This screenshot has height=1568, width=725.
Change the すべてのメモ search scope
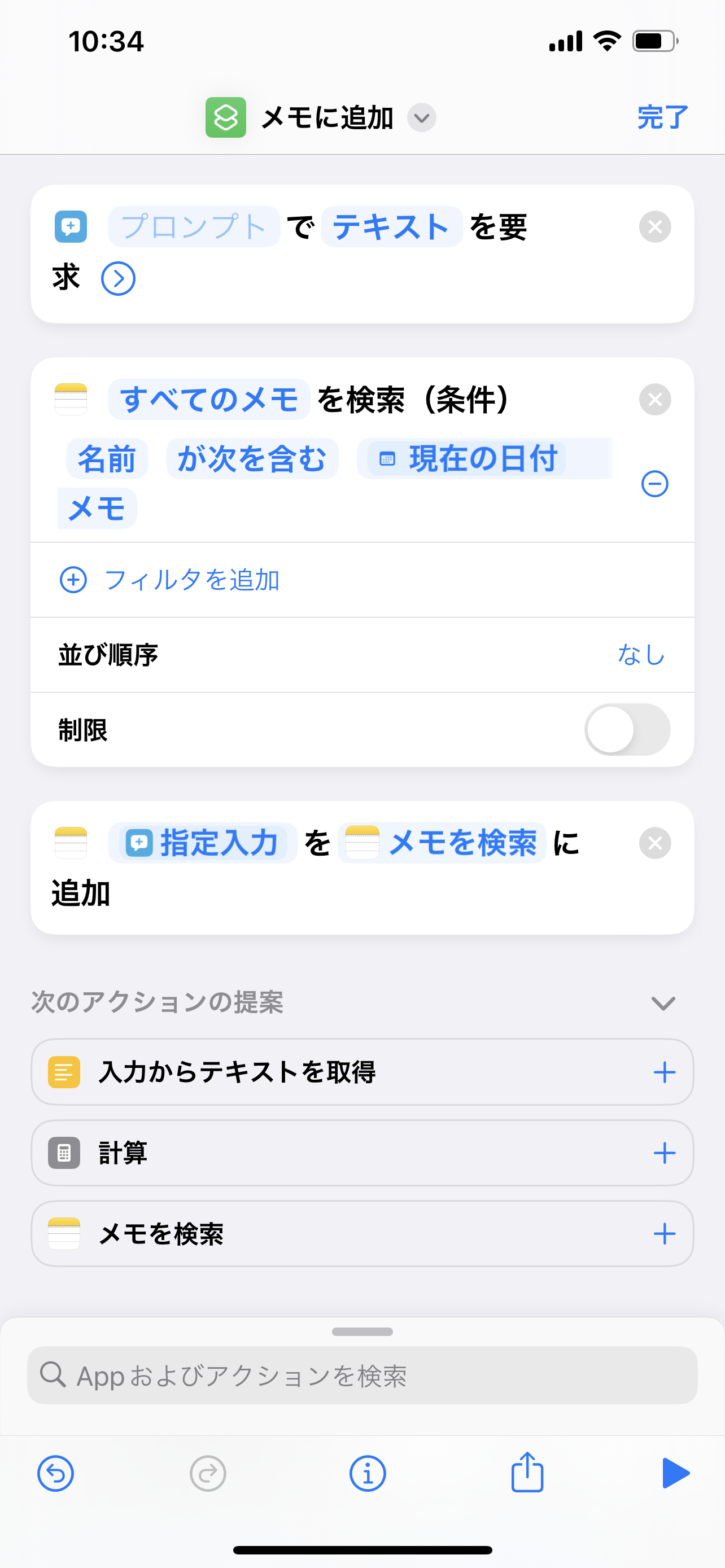click(x=209, y=400)
